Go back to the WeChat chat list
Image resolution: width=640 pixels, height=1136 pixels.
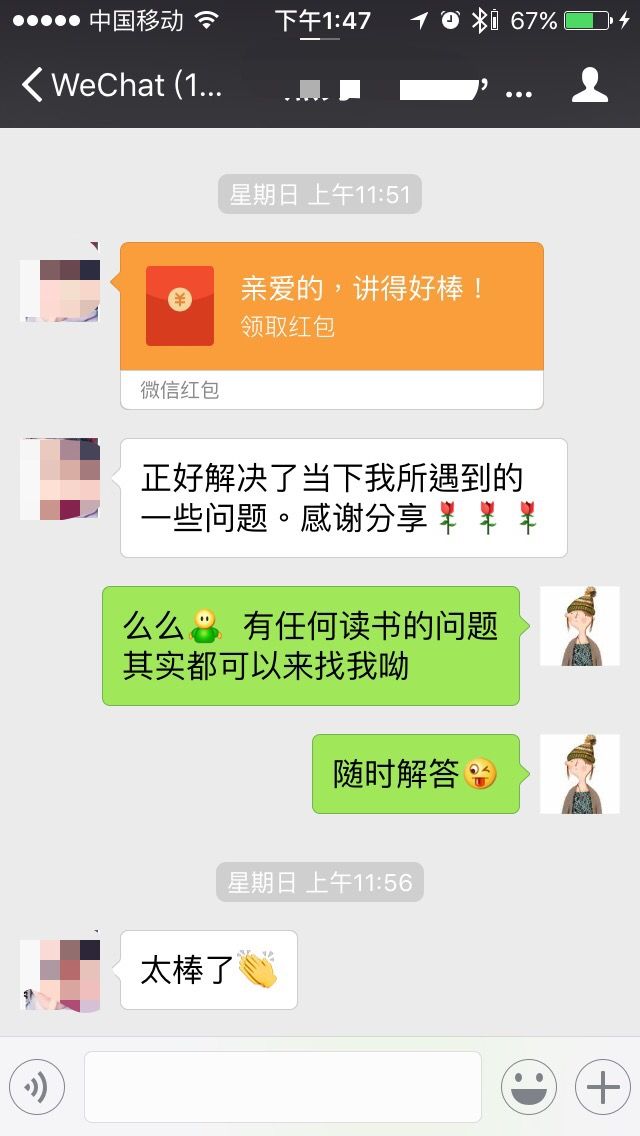pos(121,85)
